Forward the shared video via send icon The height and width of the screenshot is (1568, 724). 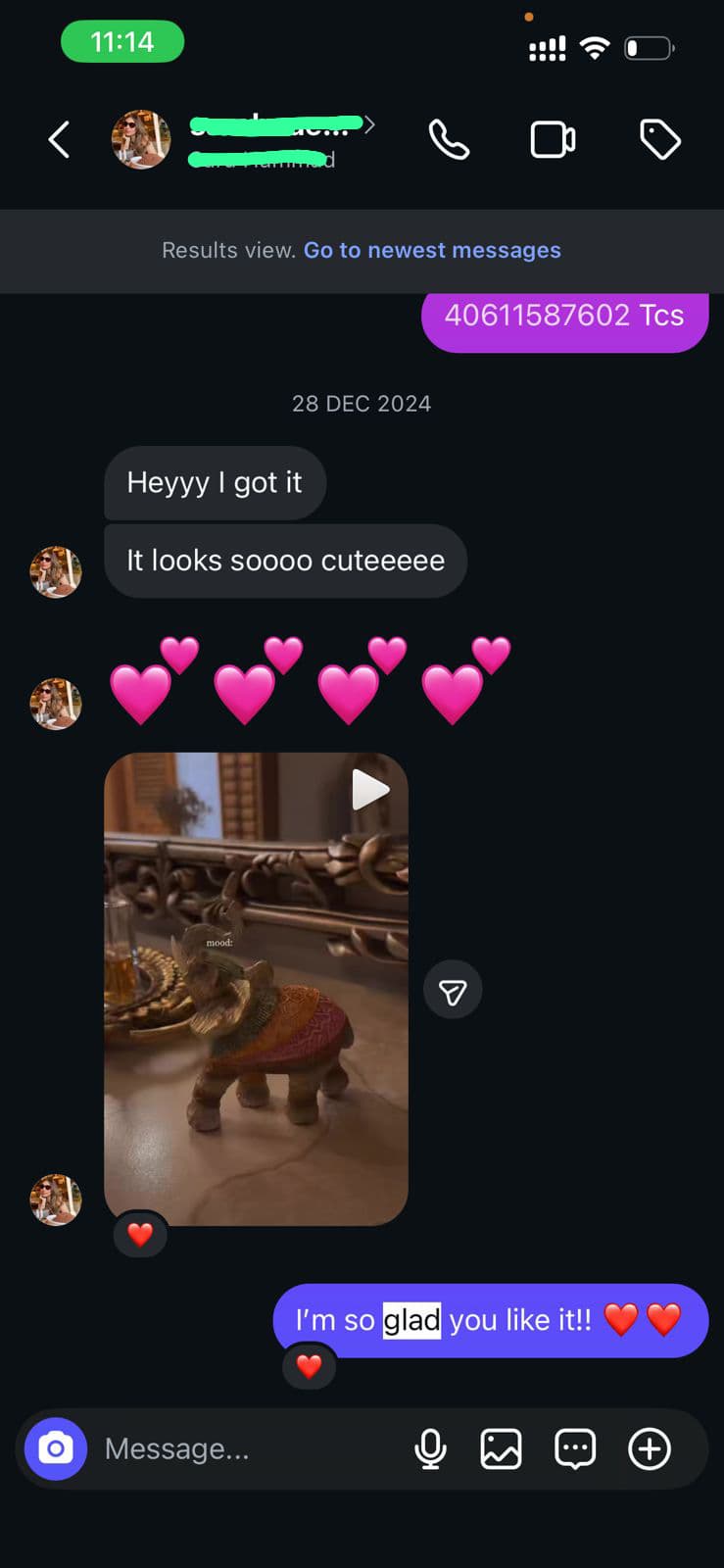tap(453, 992)
